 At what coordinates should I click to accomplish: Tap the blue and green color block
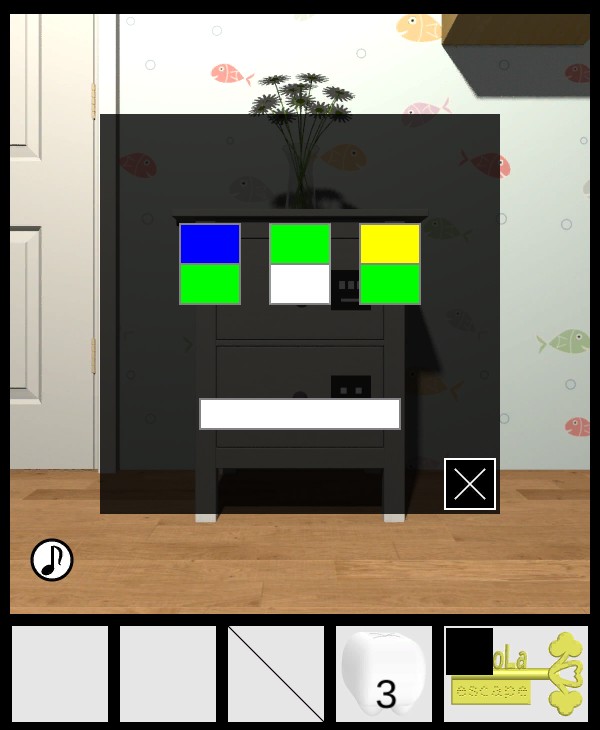click(210, 264)
